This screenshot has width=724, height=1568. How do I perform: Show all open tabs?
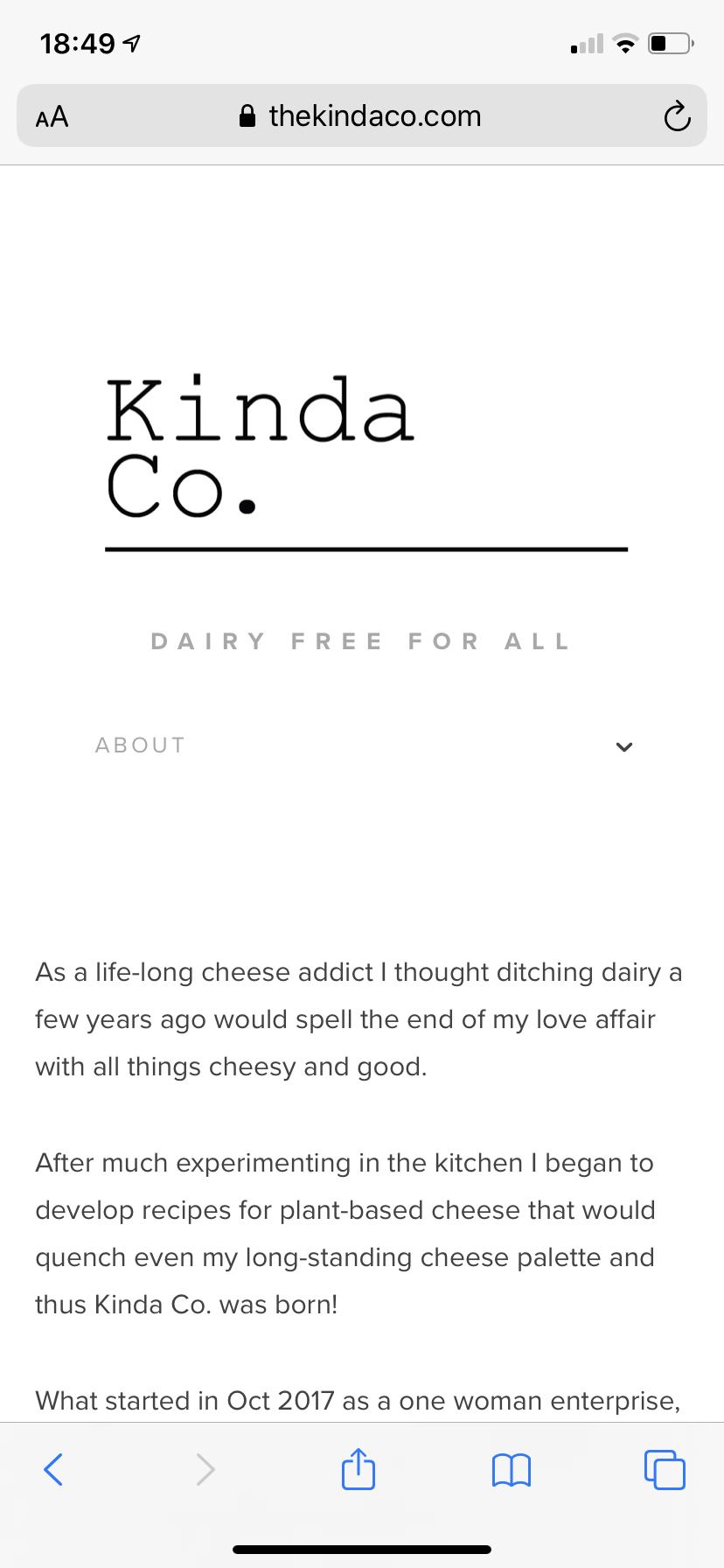click(665, 1469)
